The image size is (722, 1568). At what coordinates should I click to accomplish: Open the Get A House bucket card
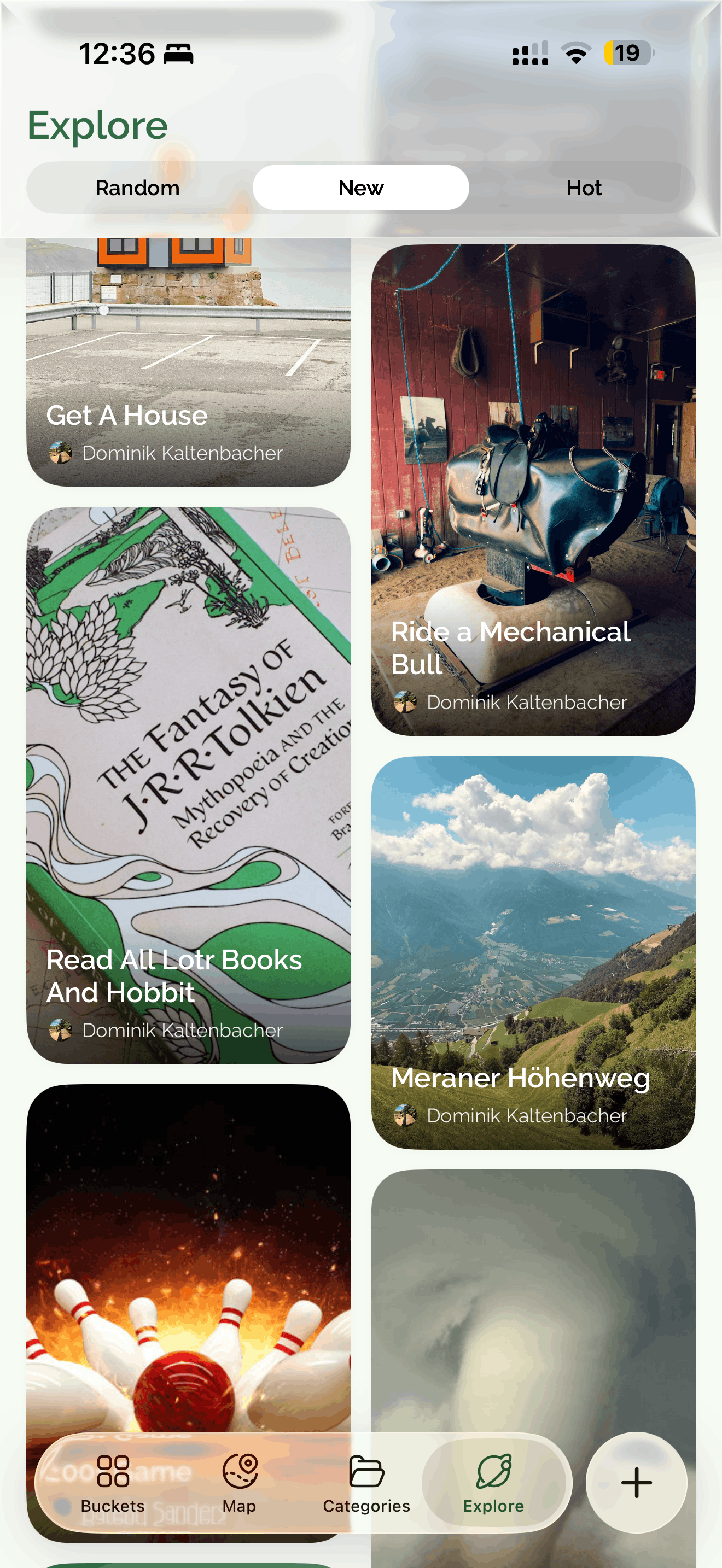188,359
